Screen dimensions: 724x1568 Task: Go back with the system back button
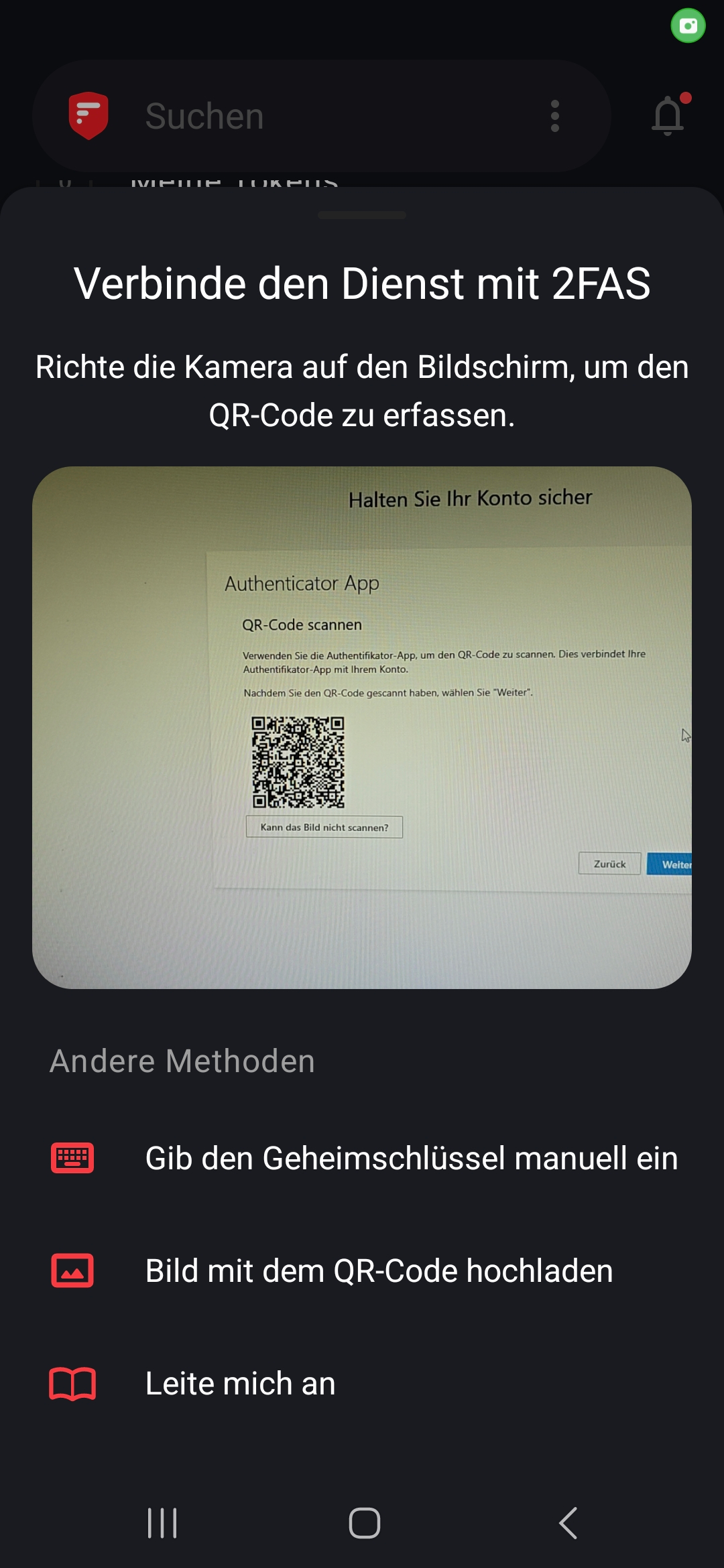[568, 1523]
